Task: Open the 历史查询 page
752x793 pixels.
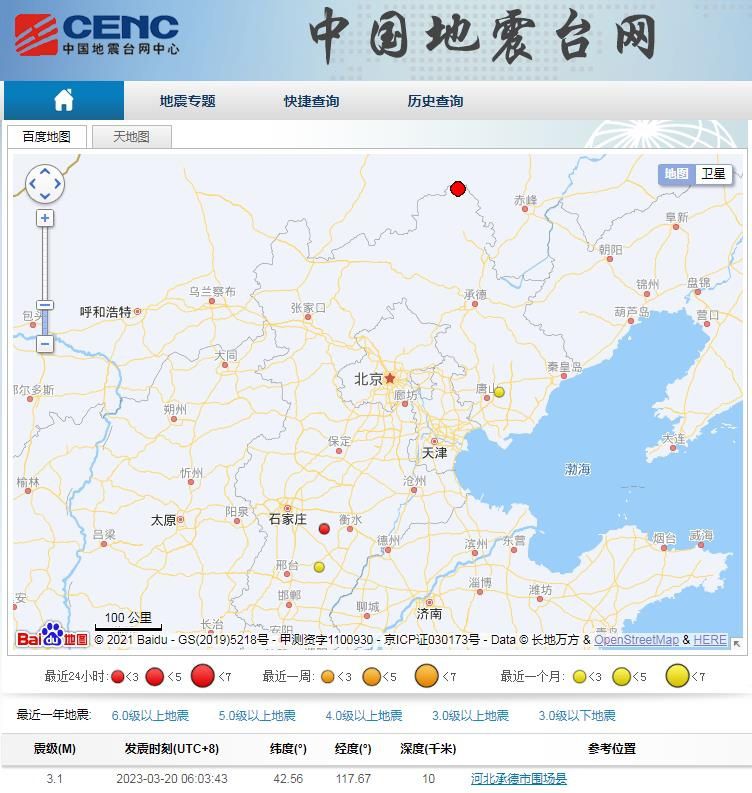Action: [x=435, y=101]
